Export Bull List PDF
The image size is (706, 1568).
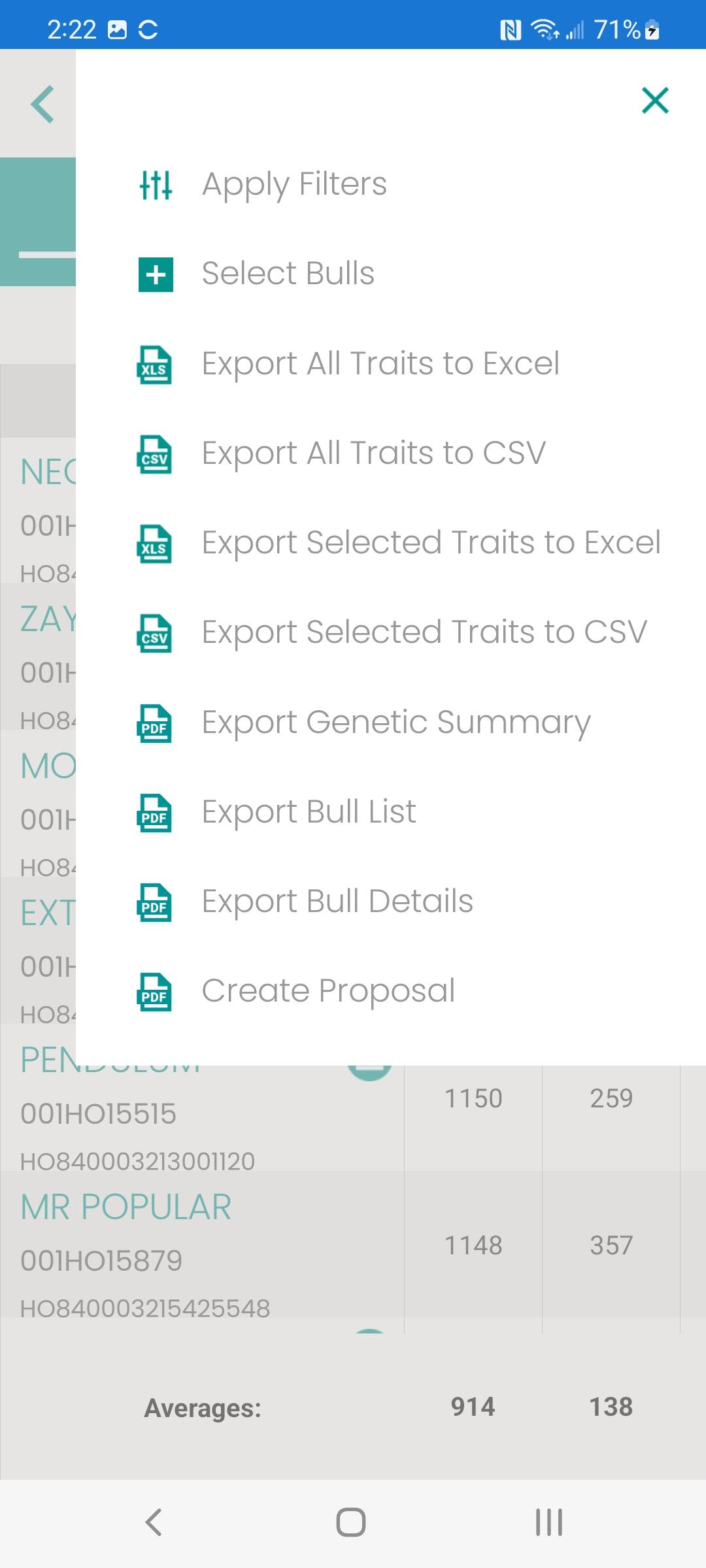click(391, 812)
